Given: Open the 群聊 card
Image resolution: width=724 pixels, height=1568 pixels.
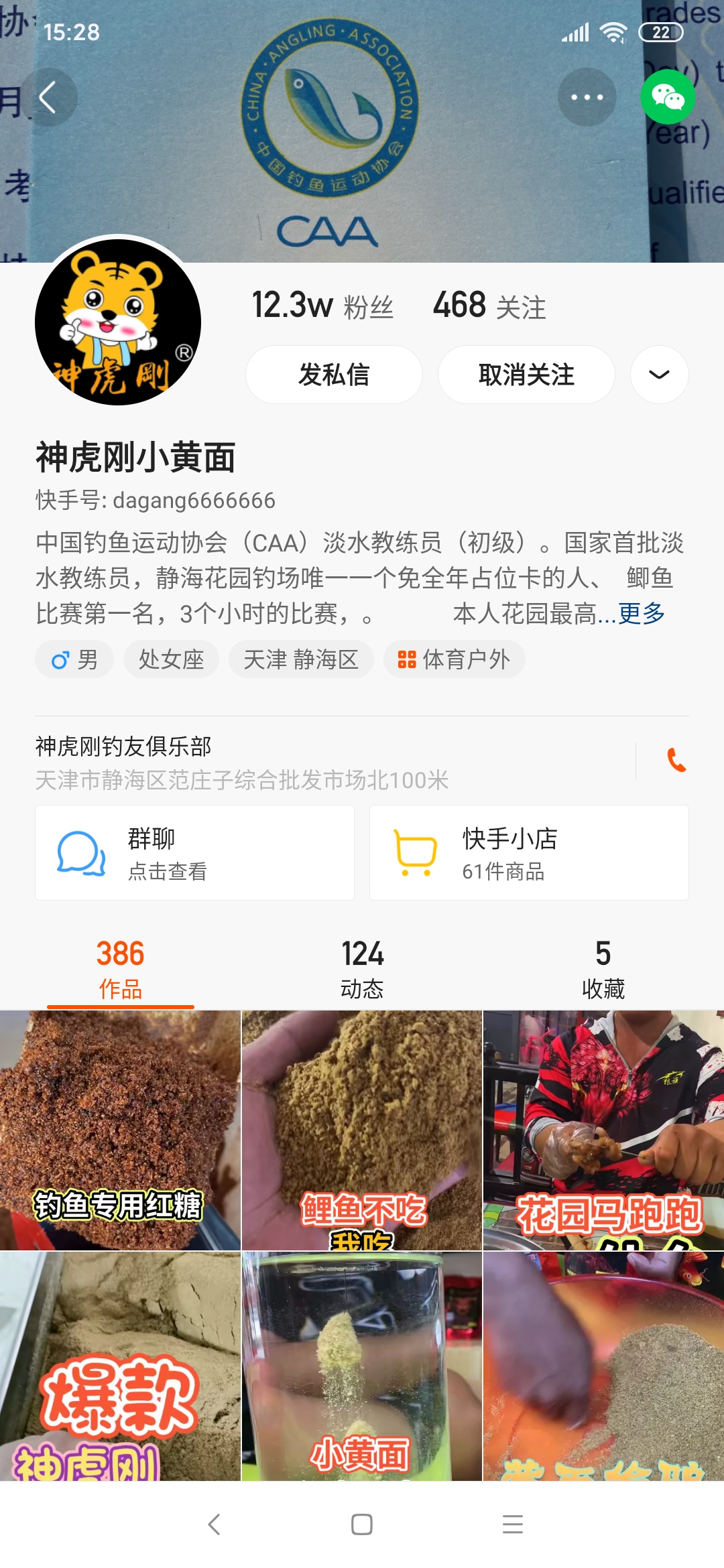Looking at the screenshot, I should [194, 852].
